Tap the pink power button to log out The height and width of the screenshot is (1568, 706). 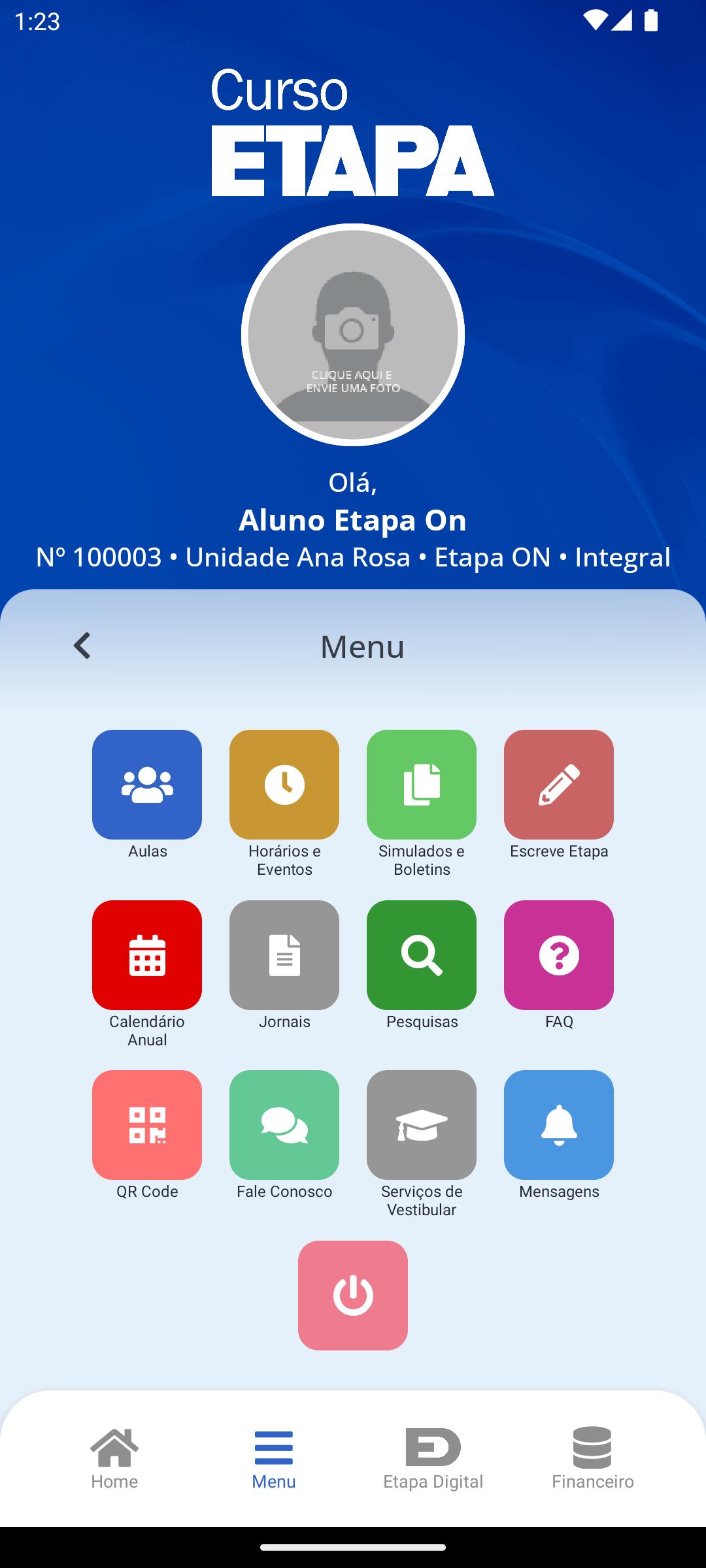tap(353, 1295)
